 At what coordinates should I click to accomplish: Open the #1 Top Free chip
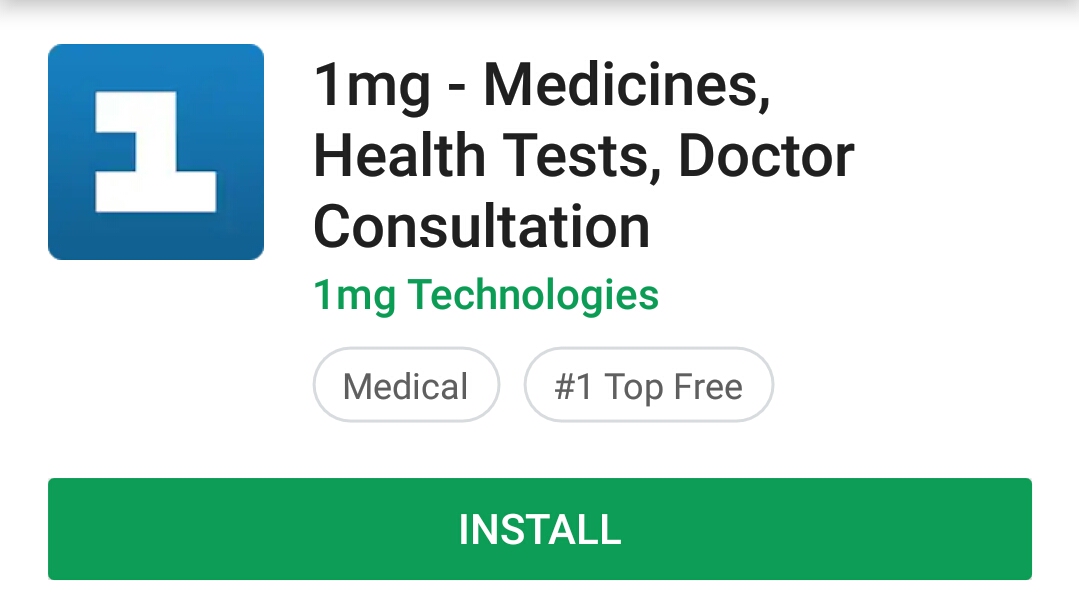[648, 386]
